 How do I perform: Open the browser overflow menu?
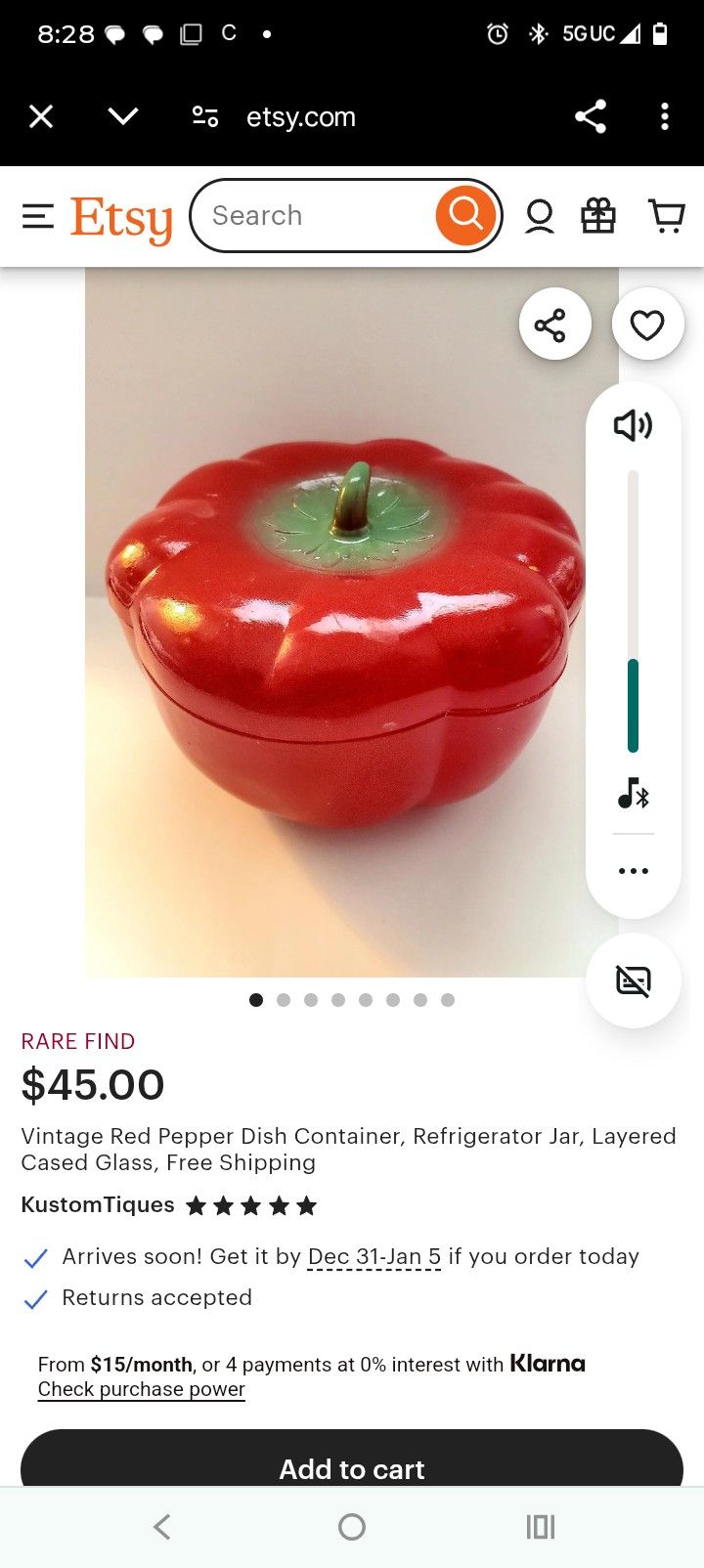pyautogui.click(x=665, y=117)
